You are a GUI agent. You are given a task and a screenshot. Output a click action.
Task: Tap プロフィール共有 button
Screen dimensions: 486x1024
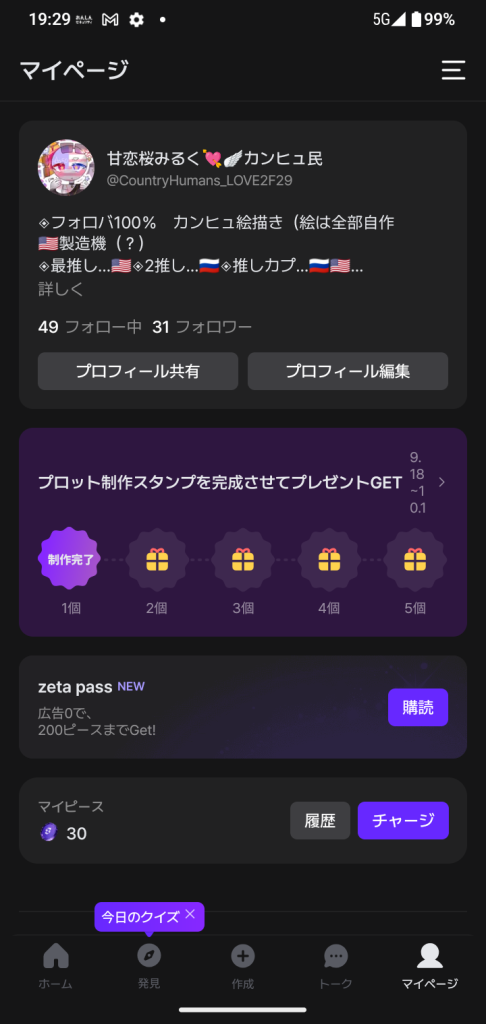click(x=138, y=372)
